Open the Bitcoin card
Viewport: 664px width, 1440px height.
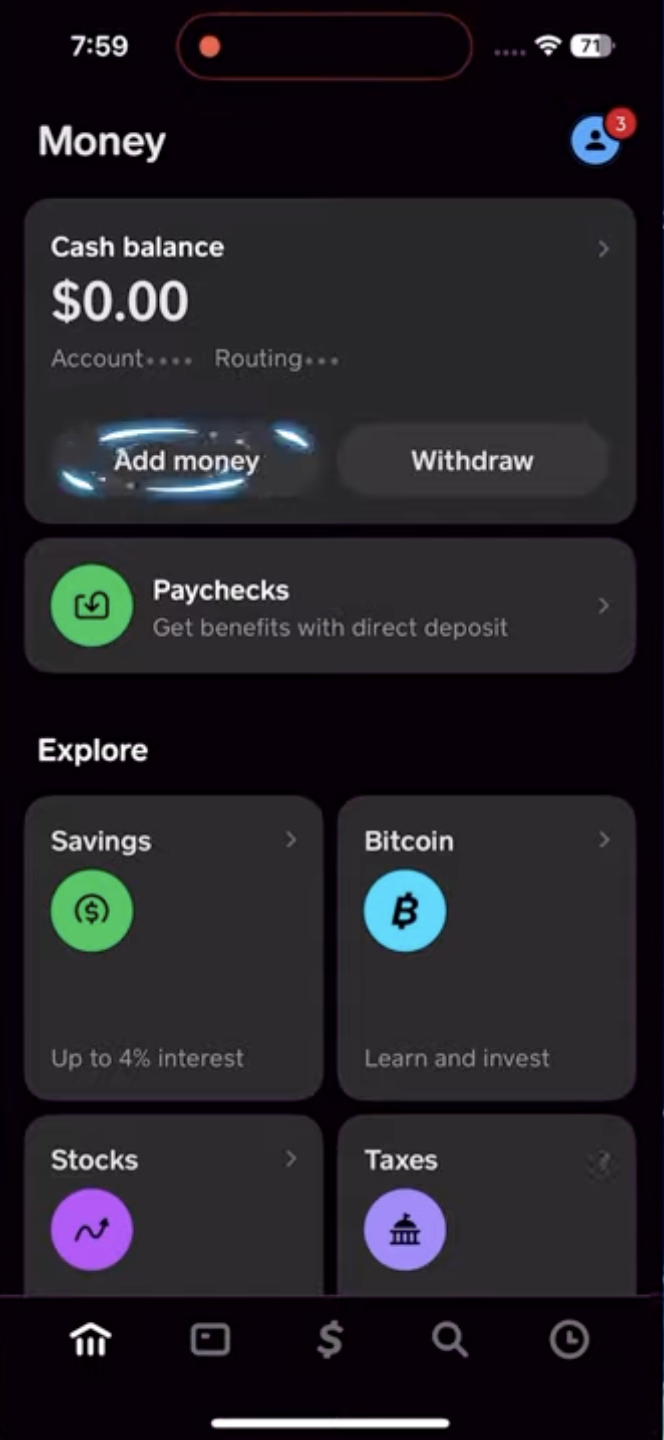pos(486,947)
